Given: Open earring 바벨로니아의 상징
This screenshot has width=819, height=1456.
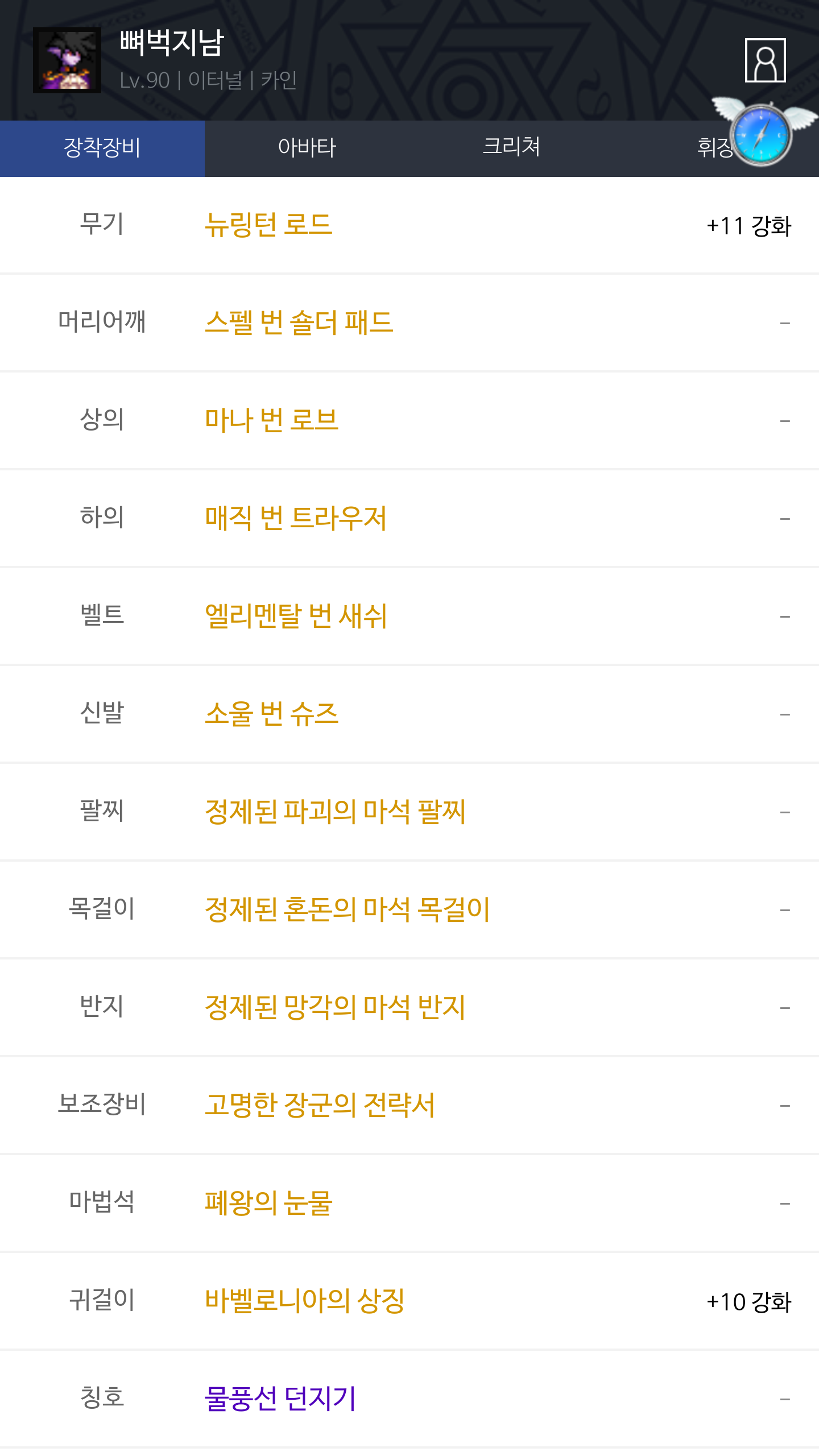Looking at the screenshot, I should [x=305, y=1301].
